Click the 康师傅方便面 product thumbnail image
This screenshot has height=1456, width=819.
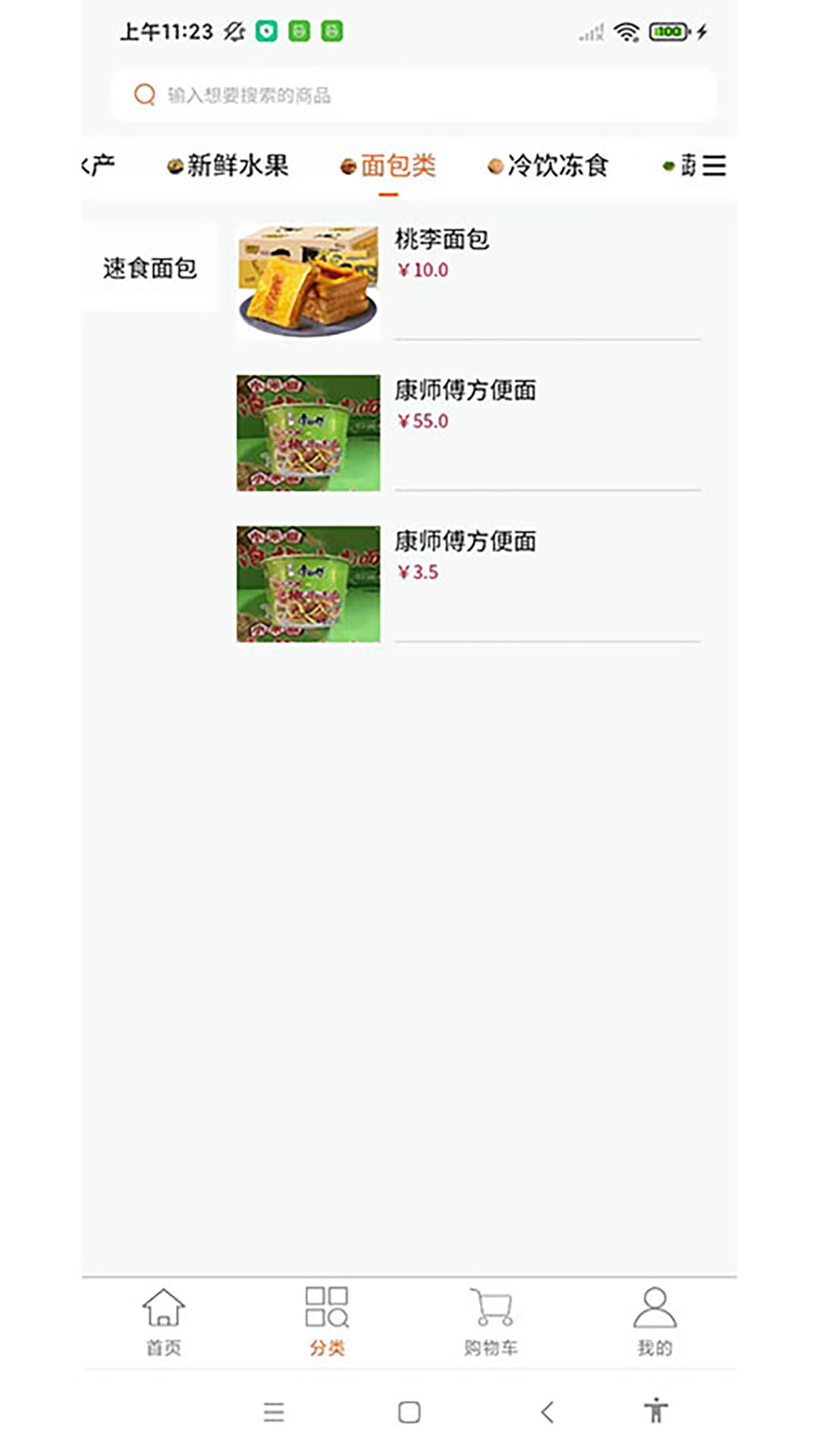point(307,432)
